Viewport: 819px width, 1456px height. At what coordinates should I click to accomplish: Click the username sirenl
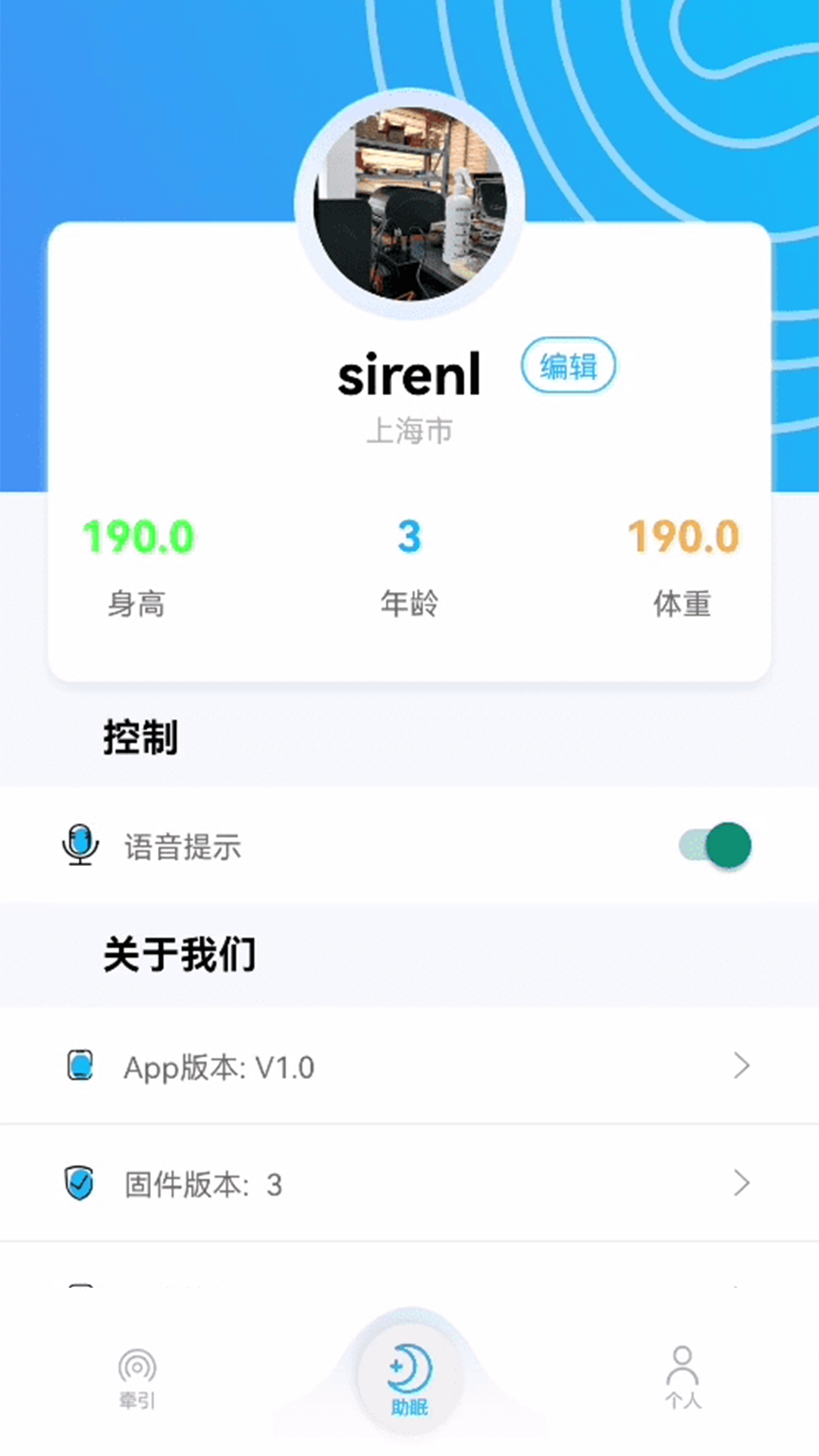pos(409,373)
